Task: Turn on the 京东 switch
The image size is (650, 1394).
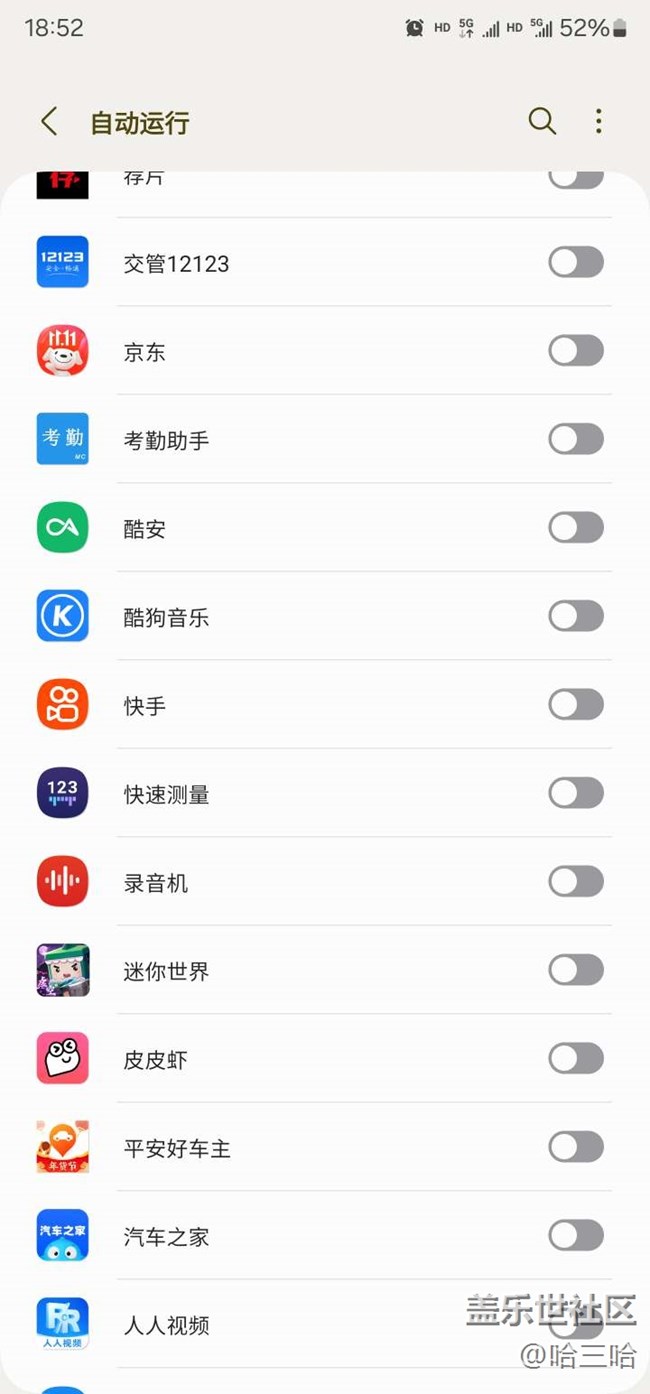Action: (576, 351)
